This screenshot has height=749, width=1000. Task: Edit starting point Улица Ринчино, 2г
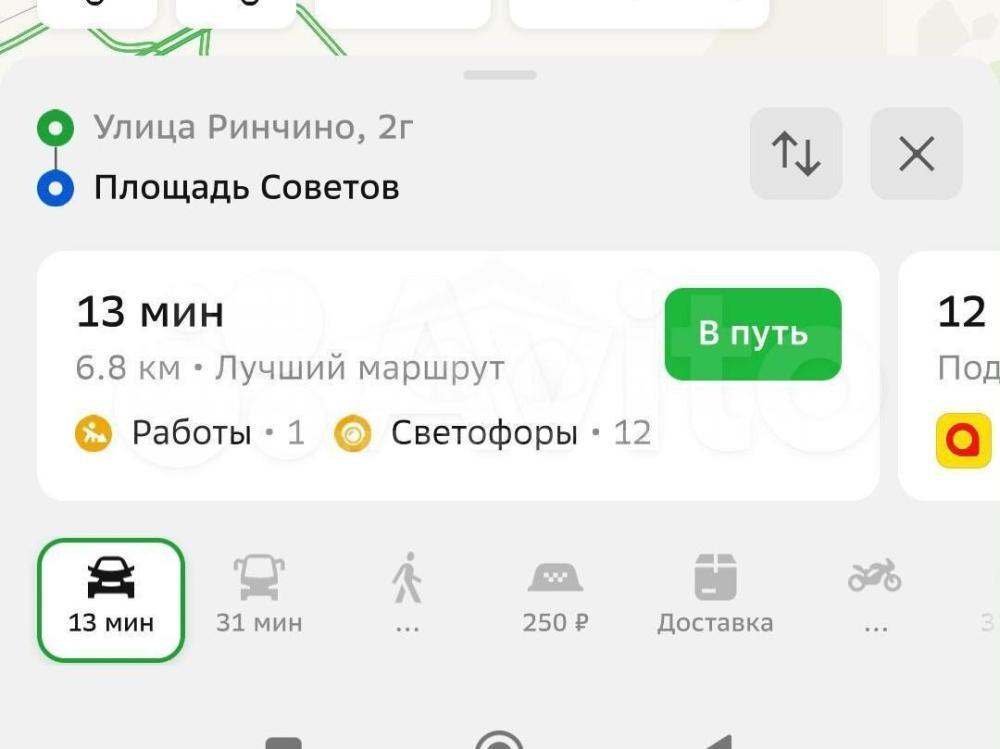(253, 128)
